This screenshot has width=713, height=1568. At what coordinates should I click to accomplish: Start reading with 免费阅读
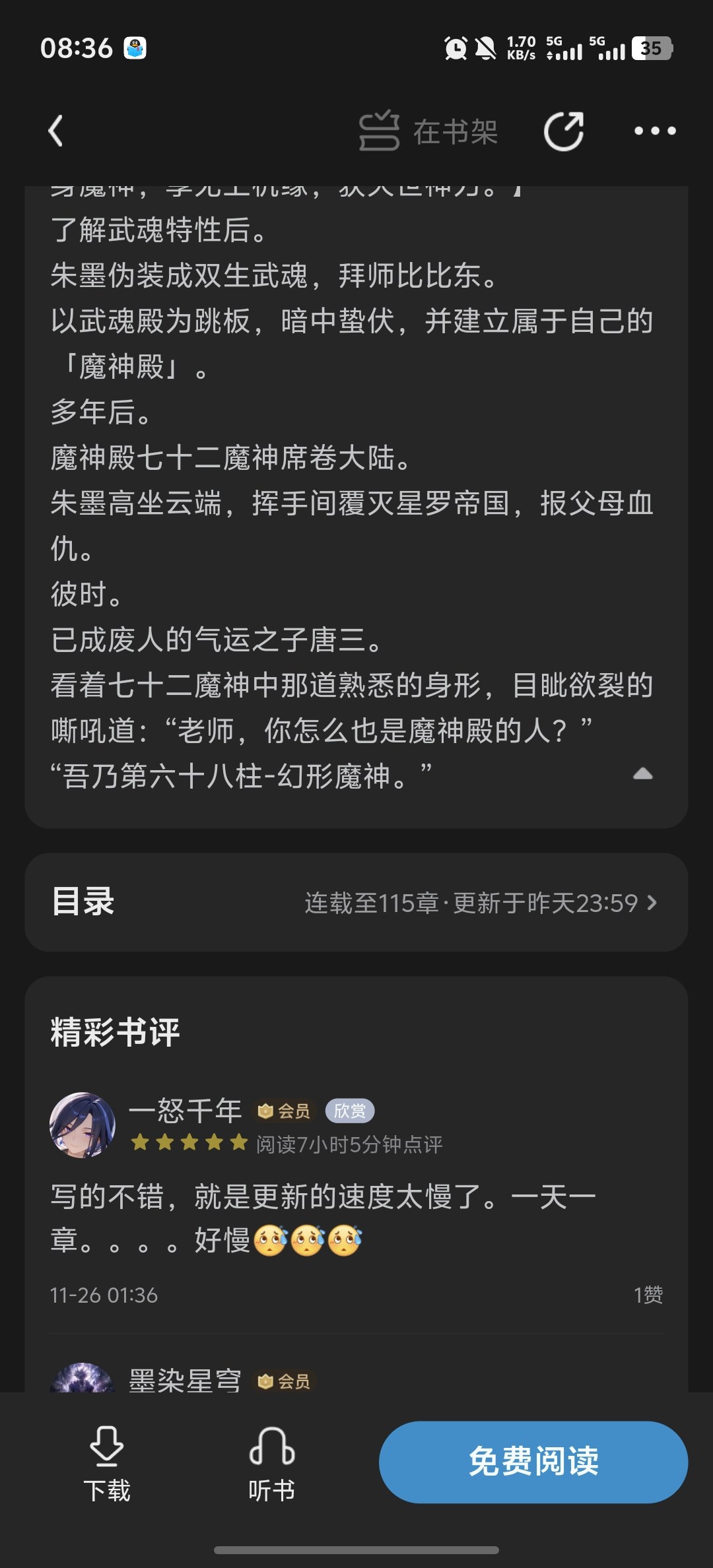pyautogui.click(x=533, y=1462)
